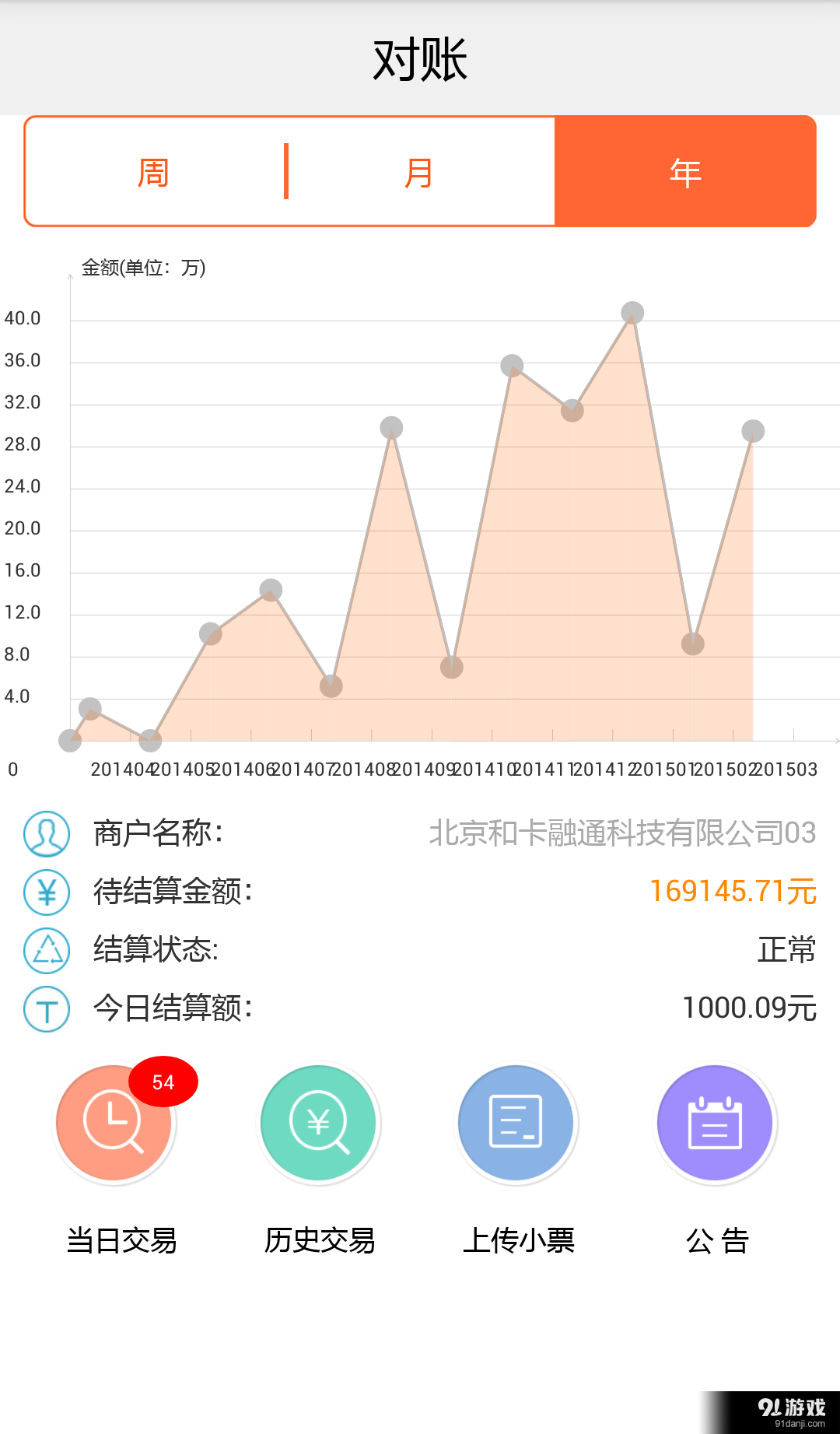This screenshot has width=840, height=1434.
Task: Select the merchant profile person icon beside 商户名称
Action: [x=47, y=834]
